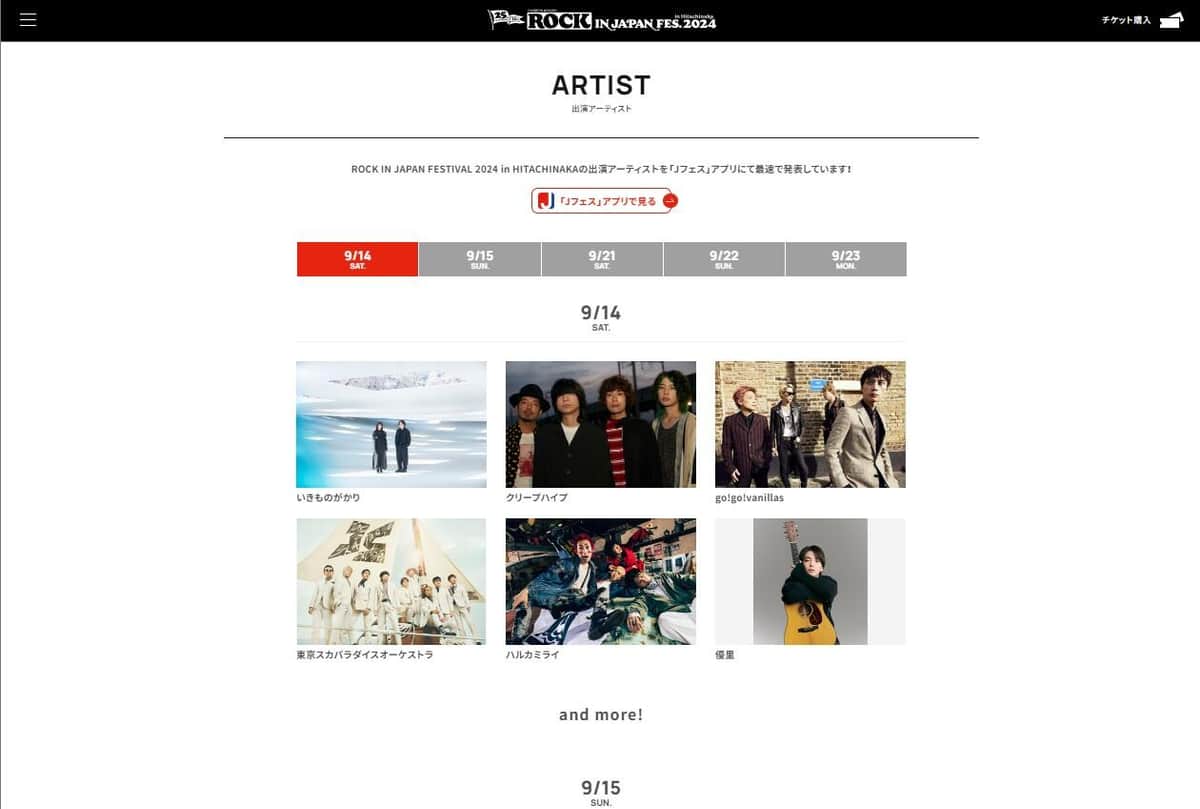
Task: Show the 9/22 SUN. lineup
Action: [x=723, y=259]
